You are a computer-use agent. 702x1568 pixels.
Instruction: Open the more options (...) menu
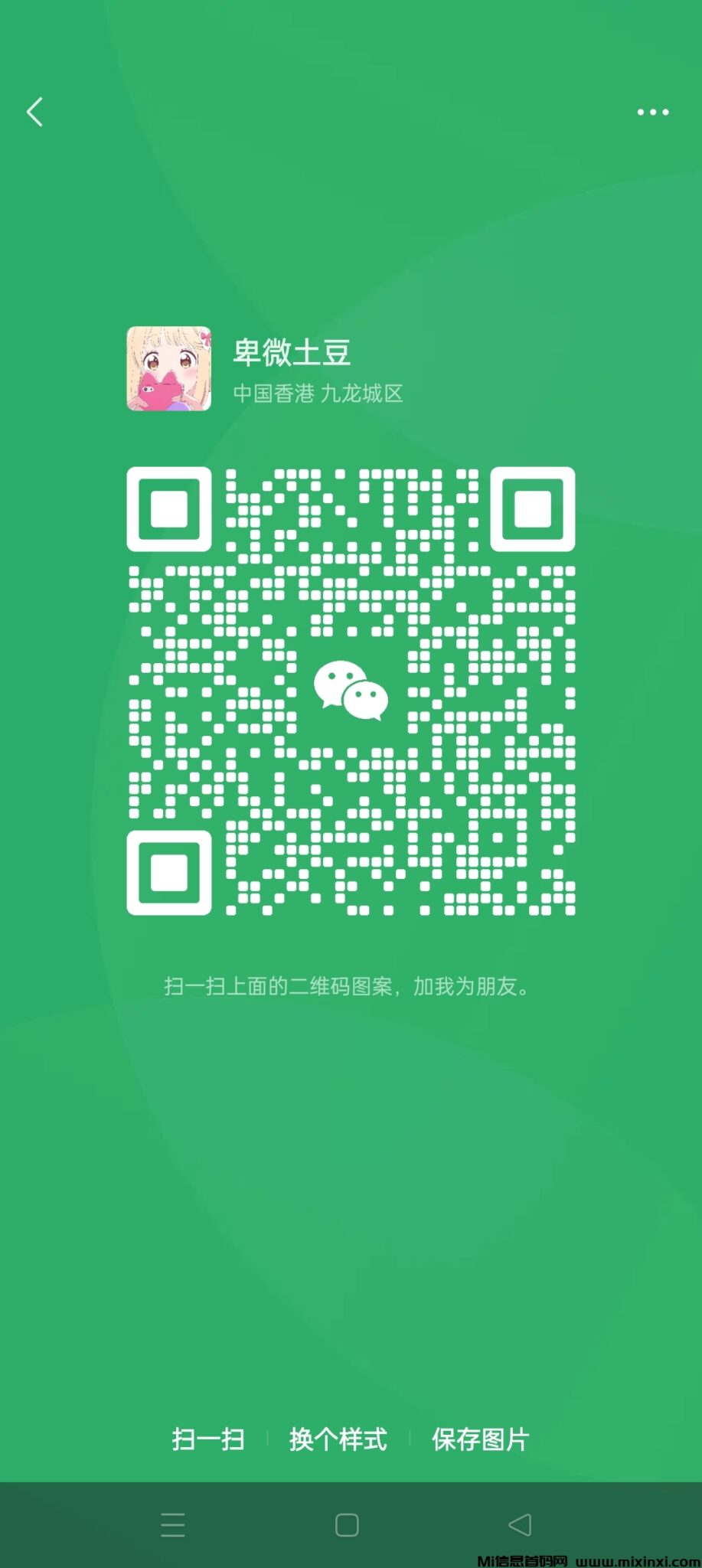click(x=651, y=112)
